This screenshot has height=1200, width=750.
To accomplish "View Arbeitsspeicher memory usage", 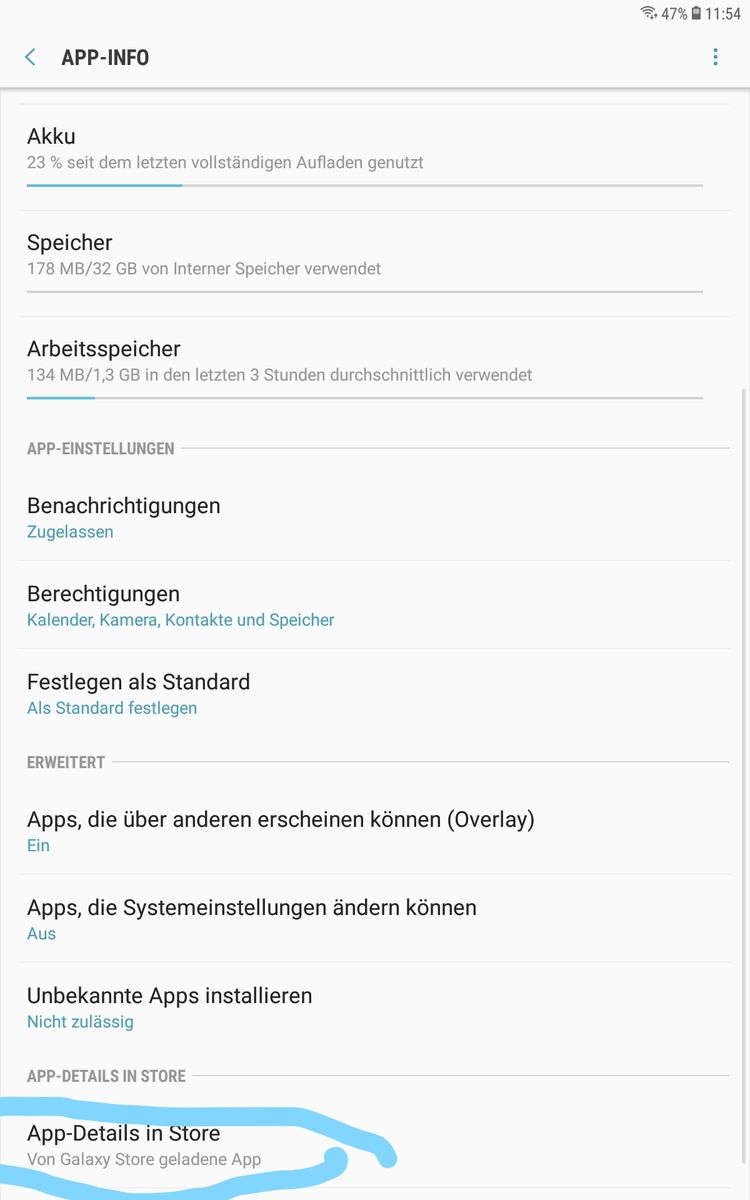I will [364, 361].
